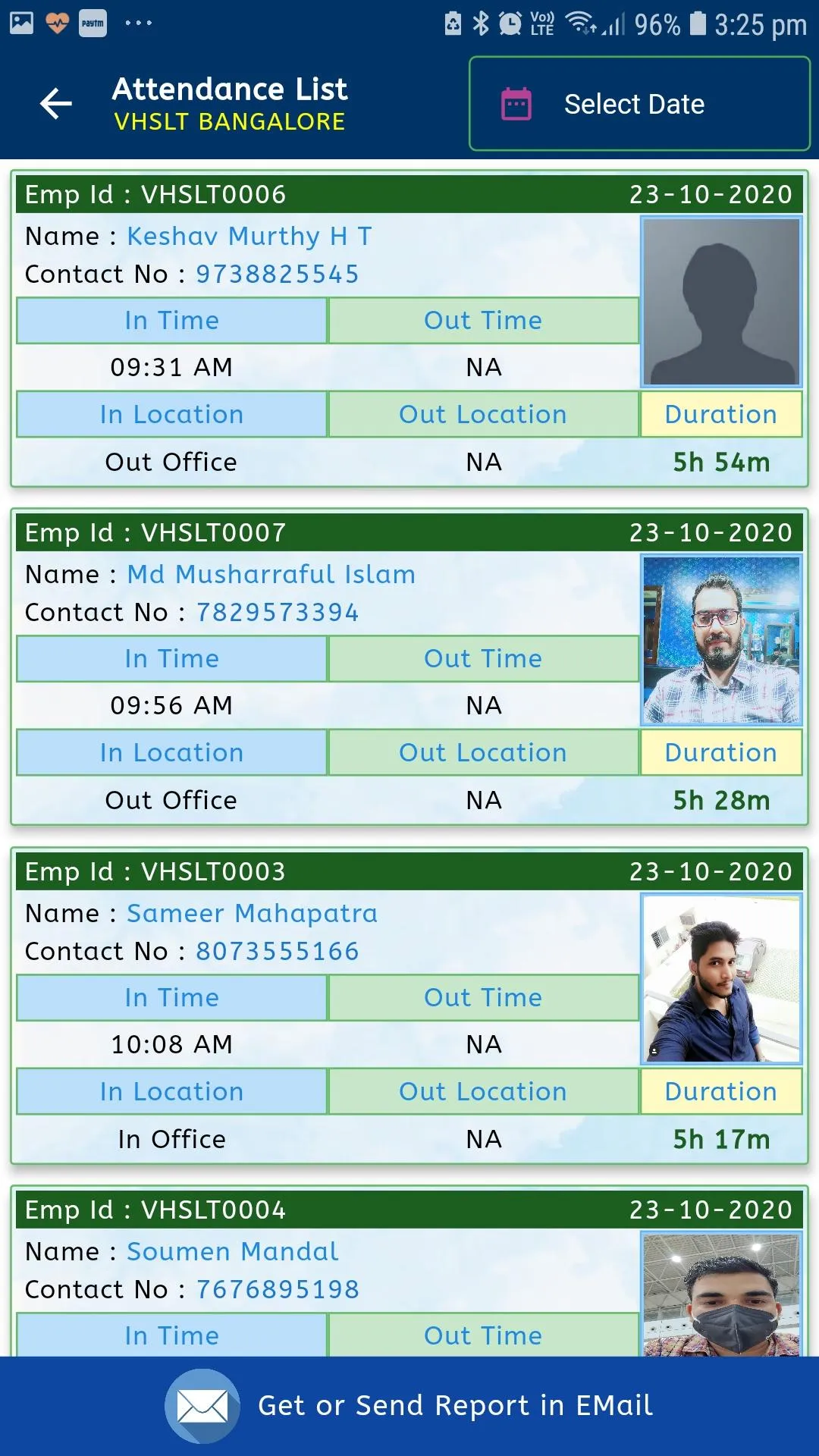Open Sameer Mahapatra's attendance card
Screen dimensions: 819x1456
(x=409, y=1006)
